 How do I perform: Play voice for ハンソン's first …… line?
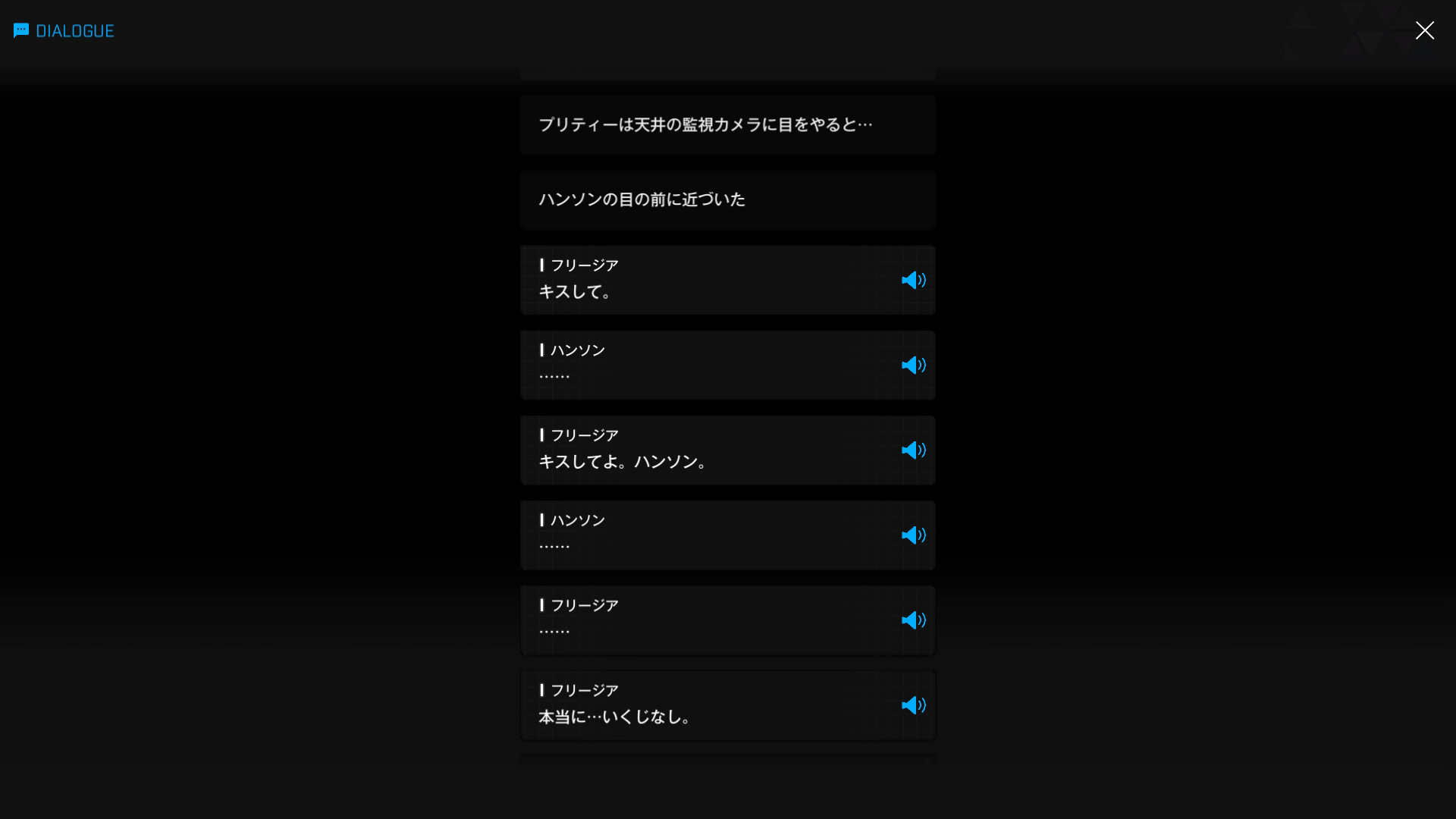[x=913, y=366]
